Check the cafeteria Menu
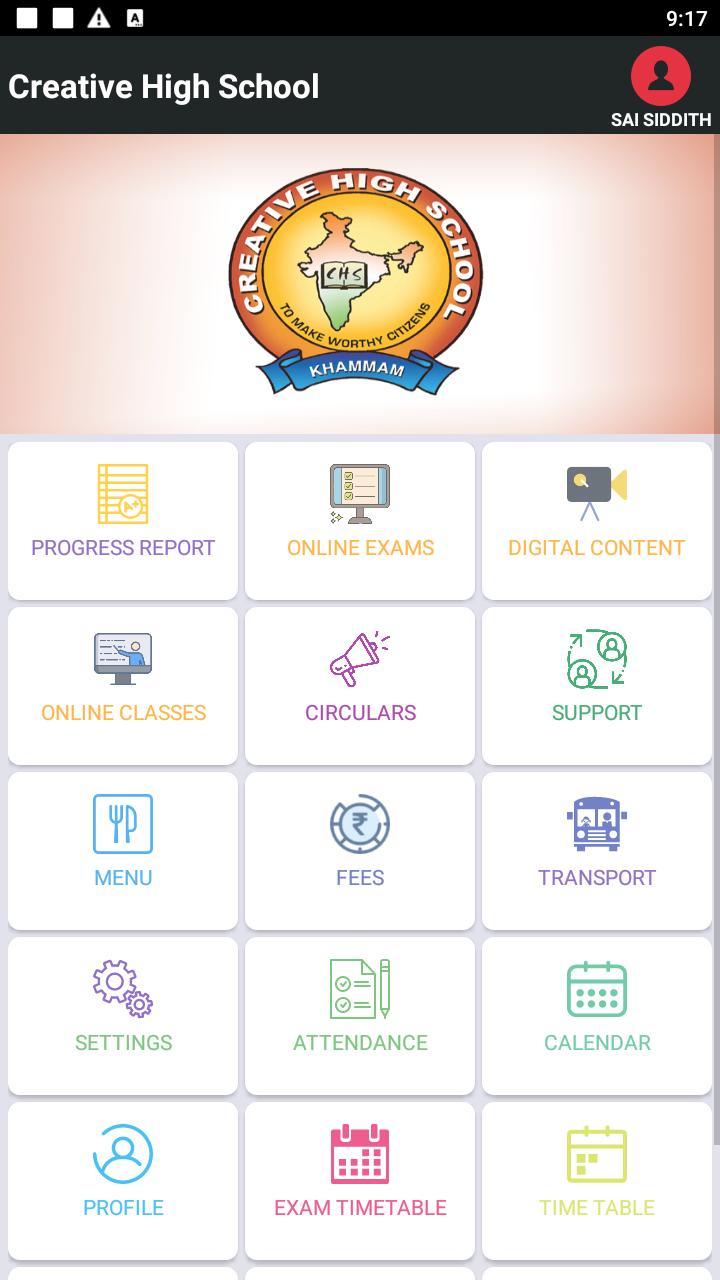Viewport: 720px width, 1280px height. tap(122, 850)
